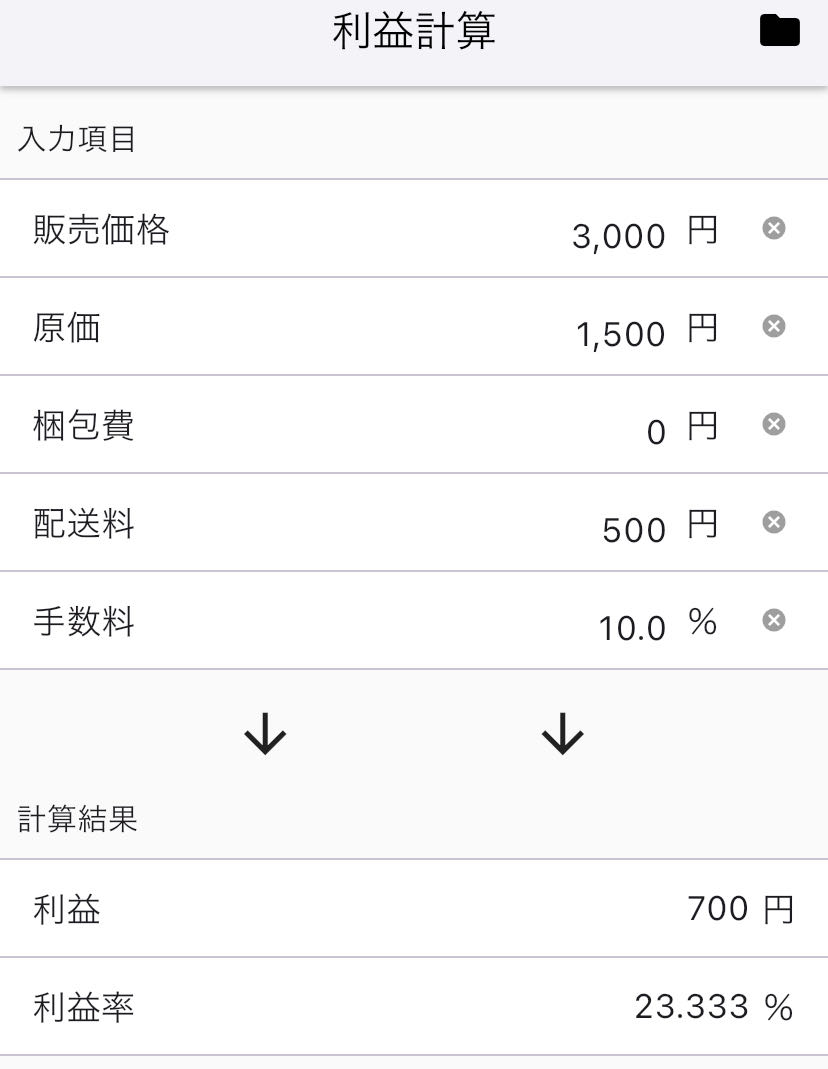The image size is (828, 1069).
Task: Edit the 手数料 percentage field
Action: pos(632,628)
